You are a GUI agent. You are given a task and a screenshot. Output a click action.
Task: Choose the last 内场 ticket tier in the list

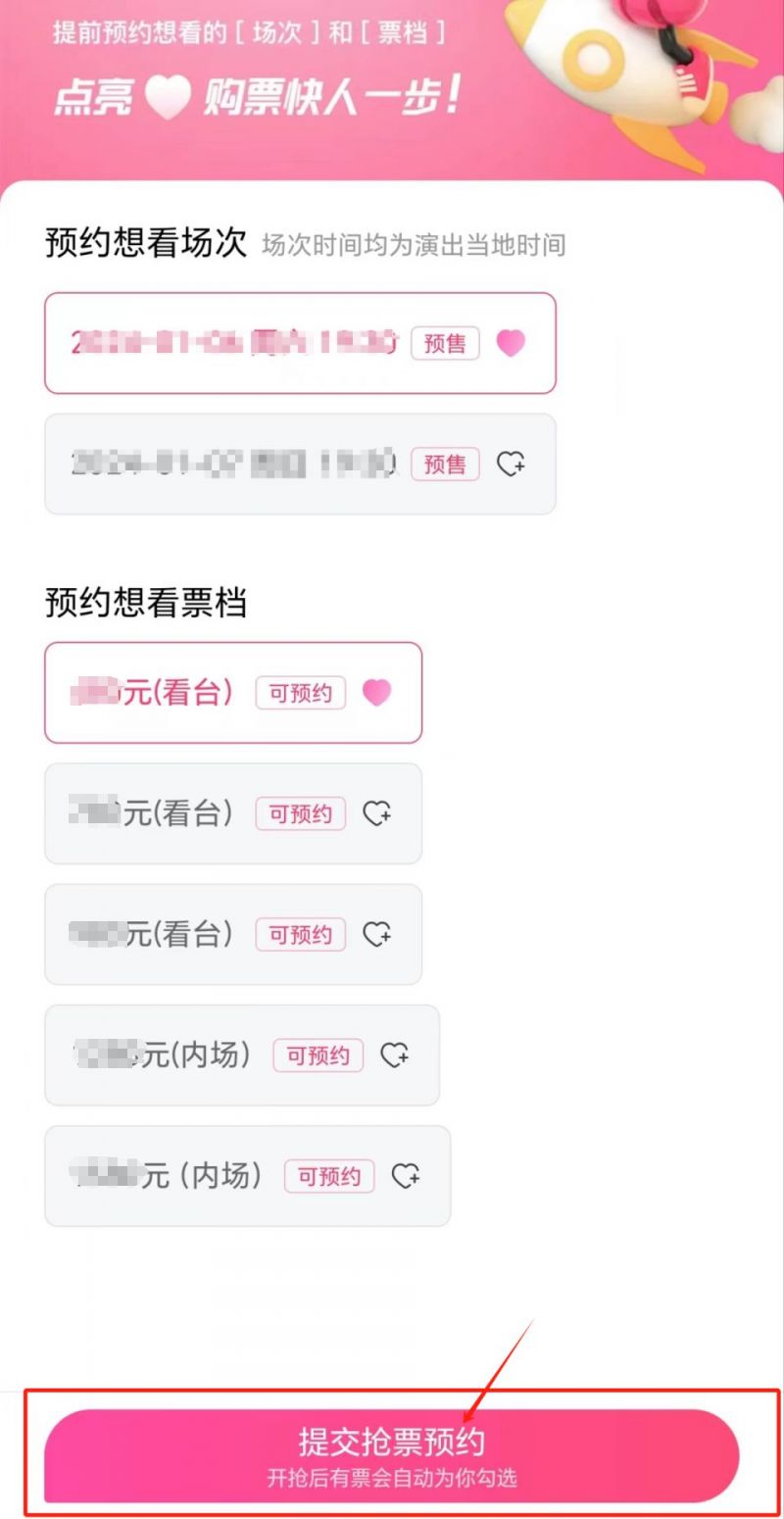point(247,1175)
